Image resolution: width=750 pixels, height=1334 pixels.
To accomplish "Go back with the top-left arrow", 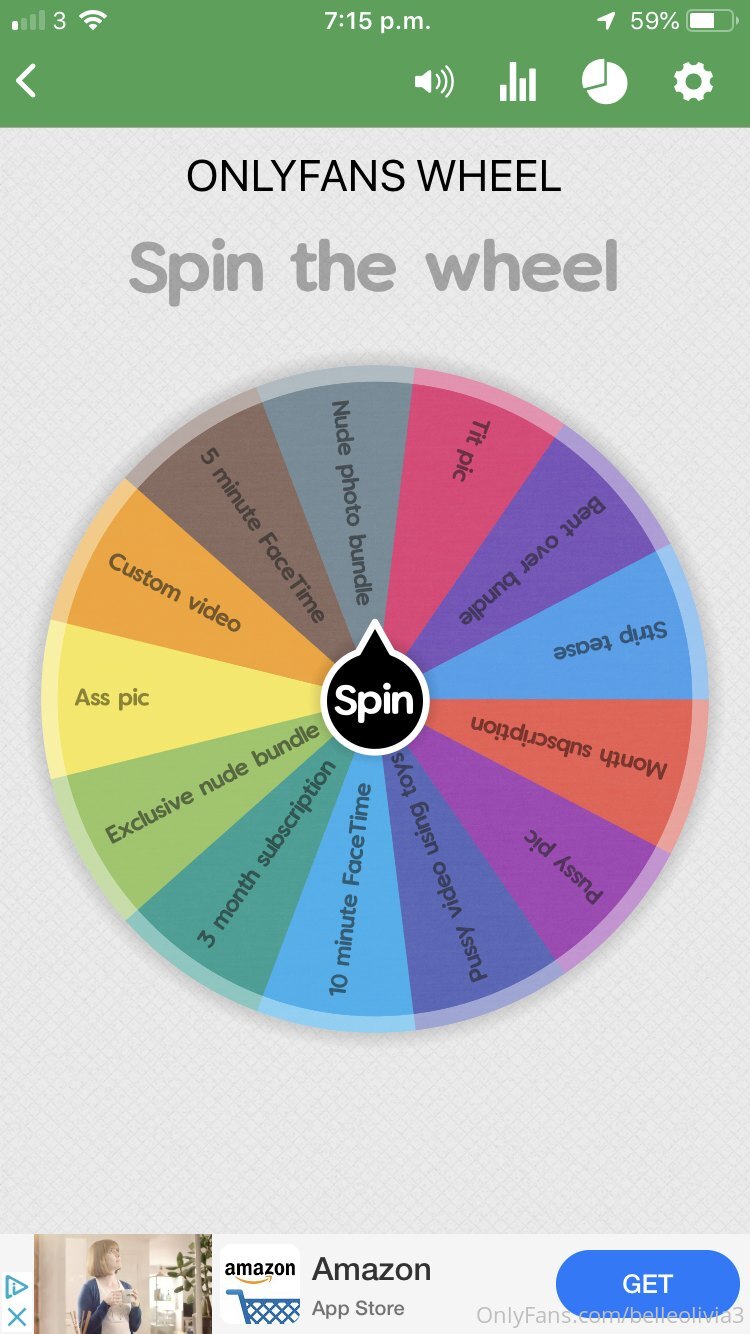I will coord(27,81).
